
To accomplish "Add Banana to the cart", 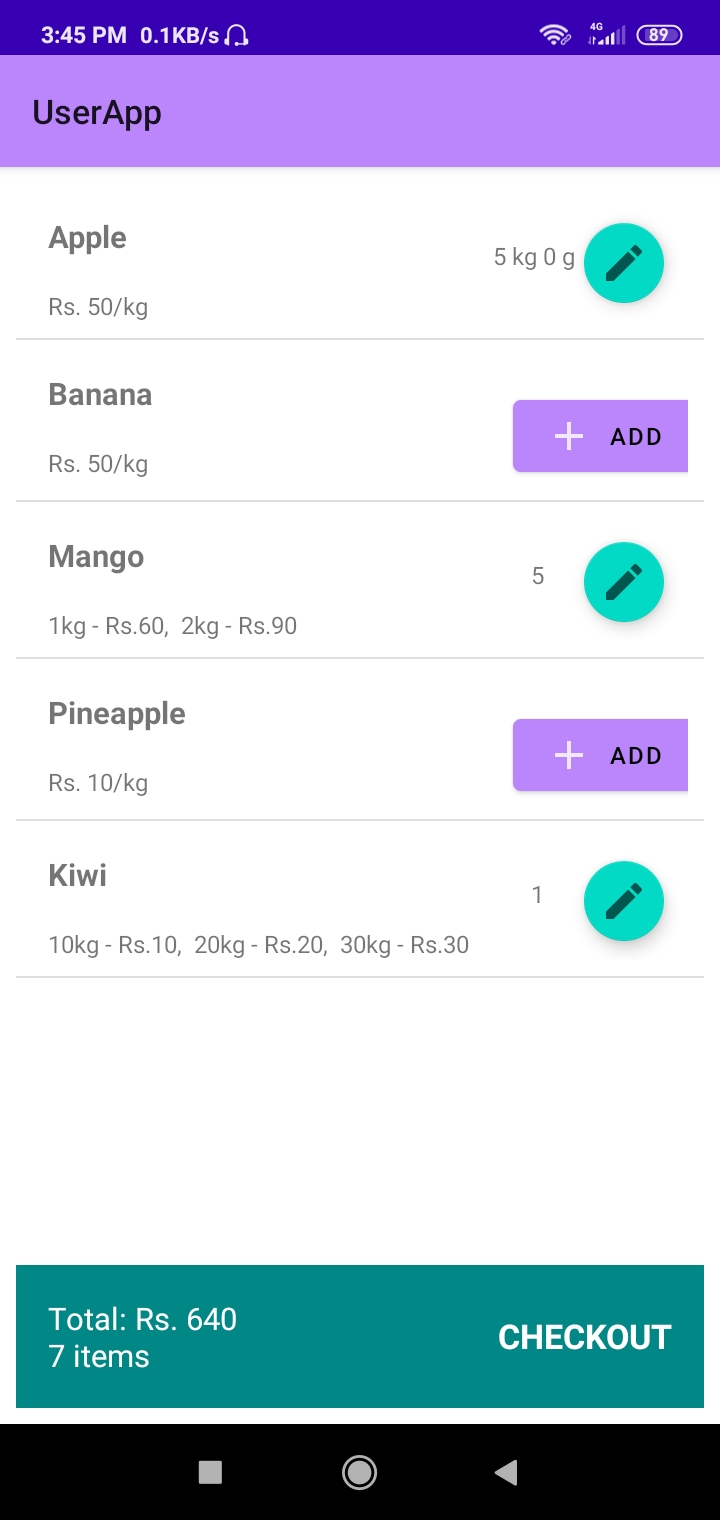I will click(599, 435).
